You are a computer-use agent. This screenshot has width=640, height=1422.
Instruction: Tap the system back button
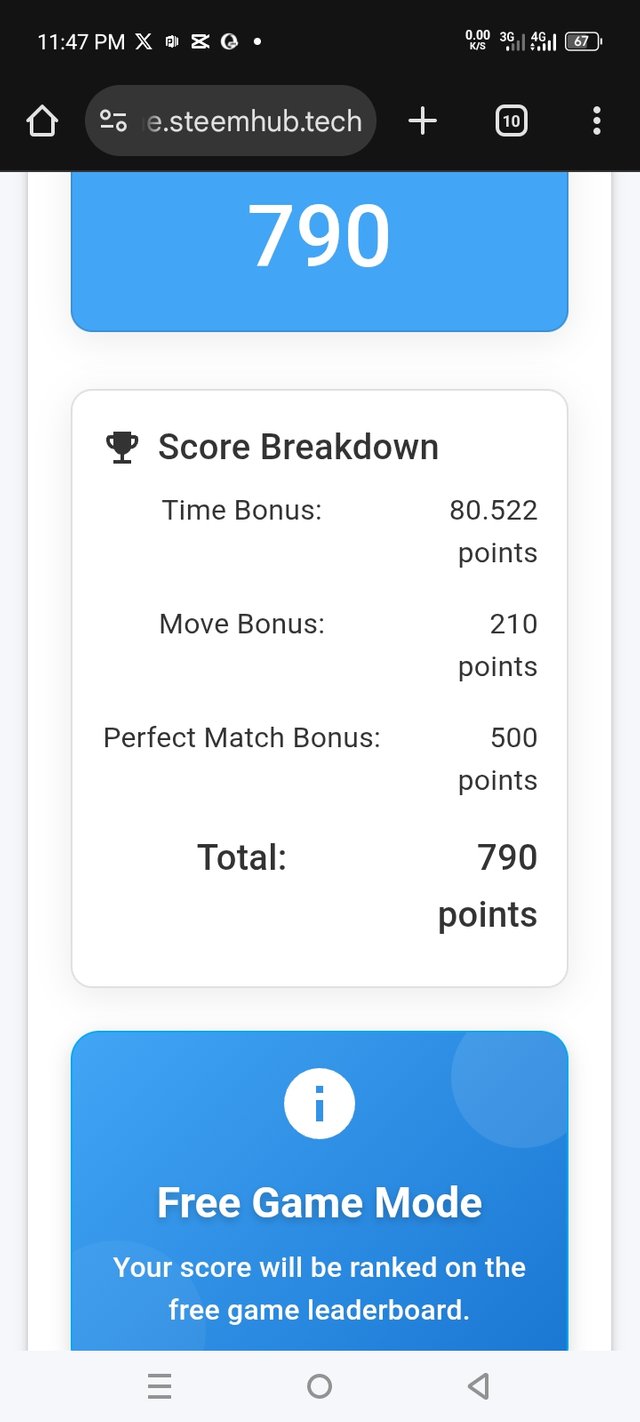(478, 1386)
